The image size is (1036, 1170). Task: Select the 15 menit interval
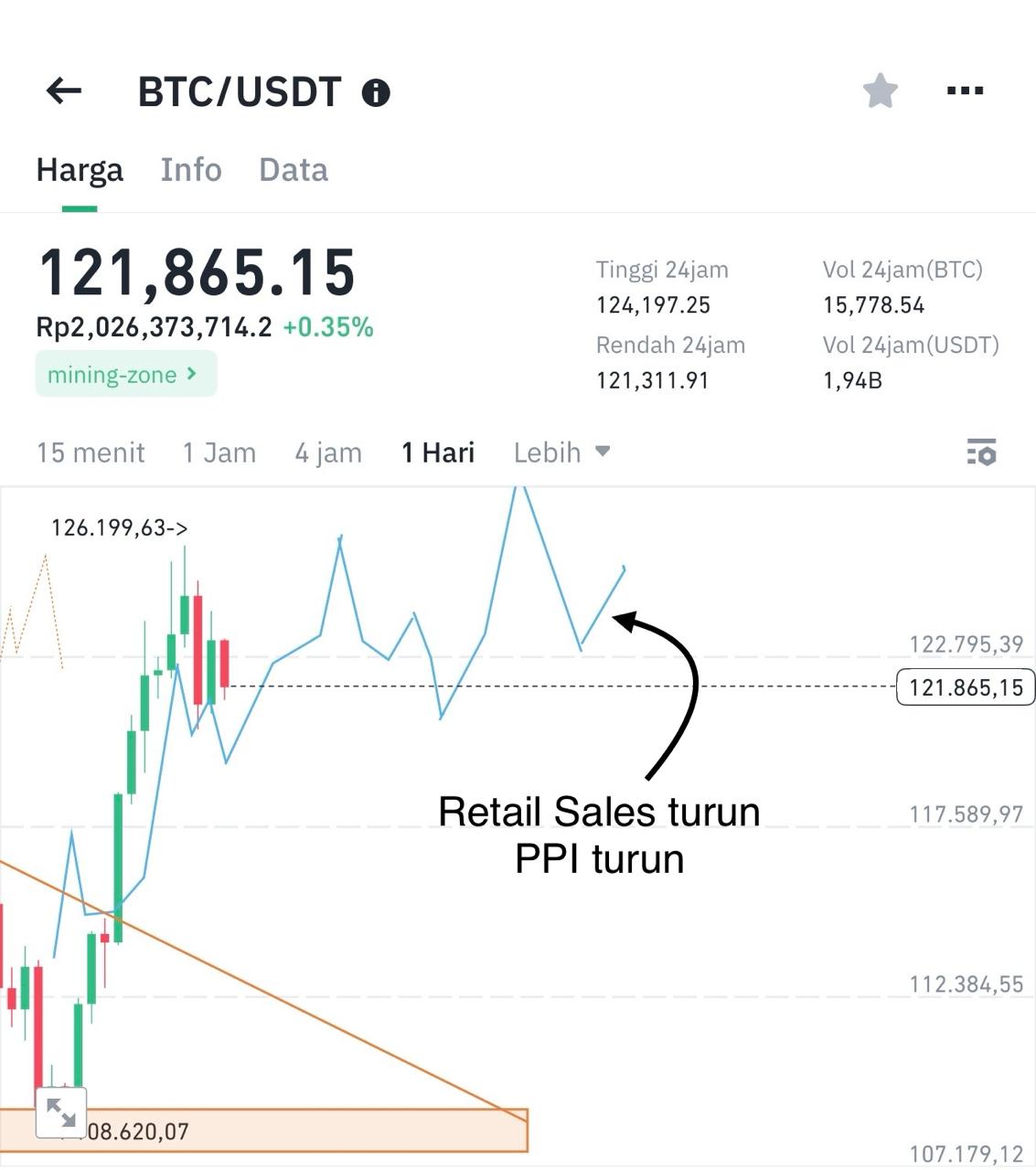coord(91,452)
